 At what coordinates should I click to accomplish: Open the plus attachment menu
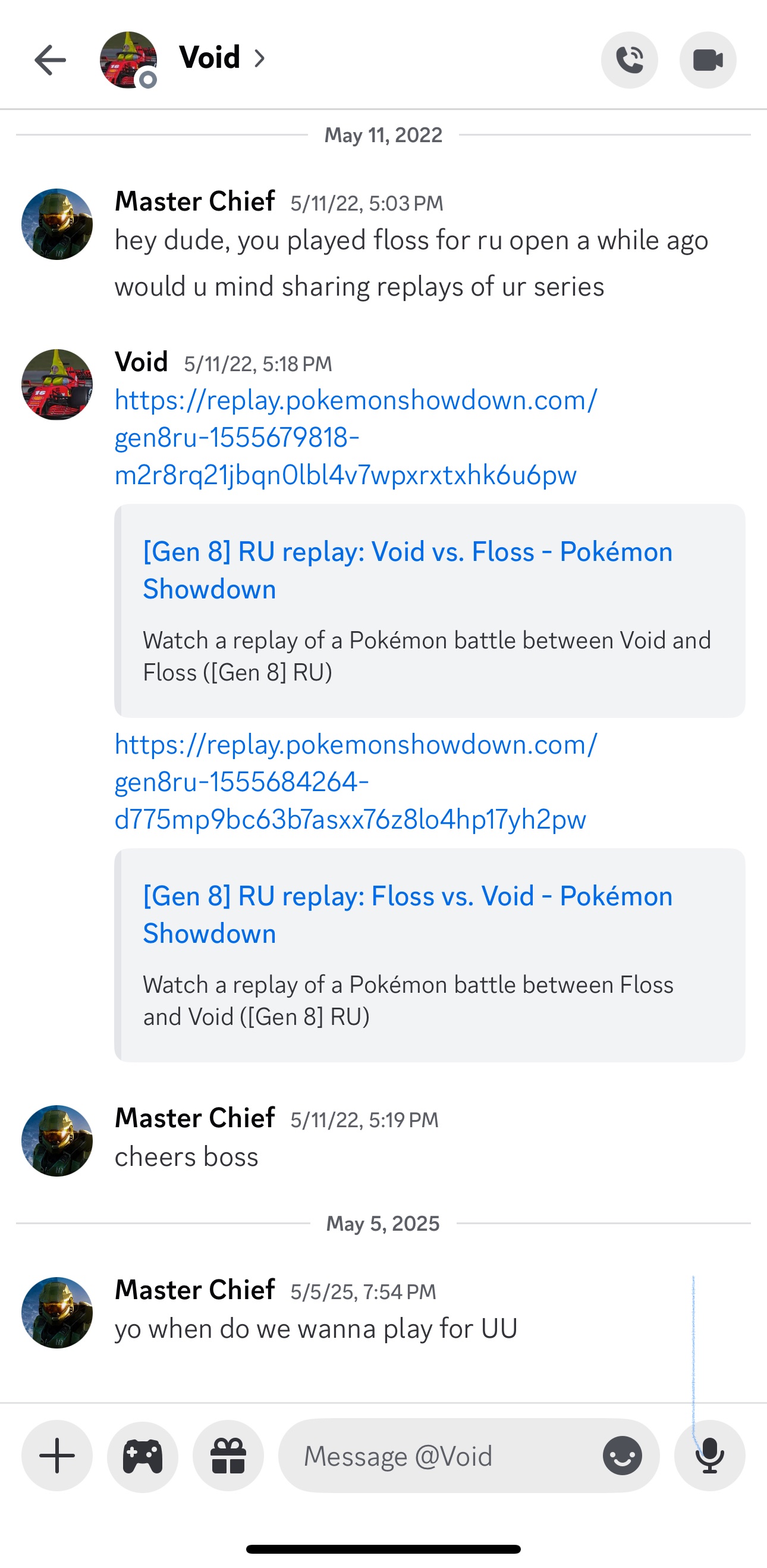pos(57,1456)
